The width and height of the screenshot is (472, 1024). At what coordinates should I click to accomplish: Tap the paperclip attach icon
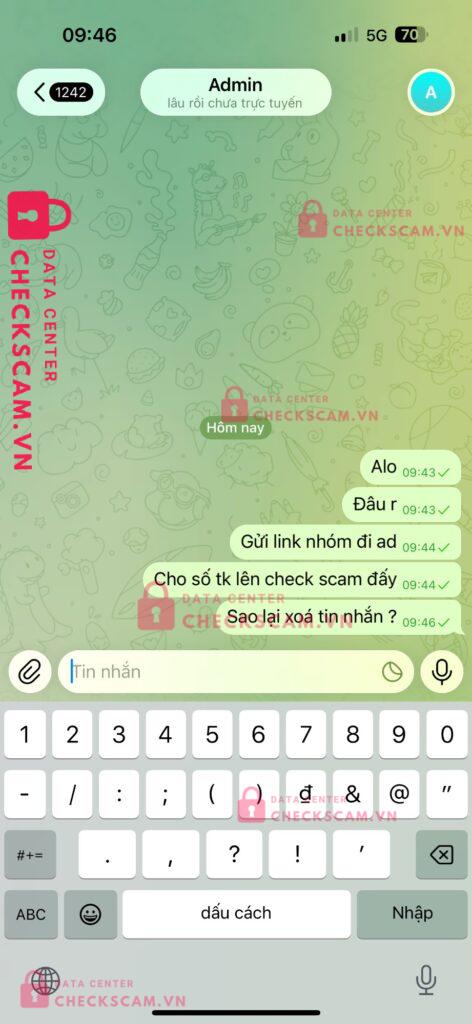(30, 671)
